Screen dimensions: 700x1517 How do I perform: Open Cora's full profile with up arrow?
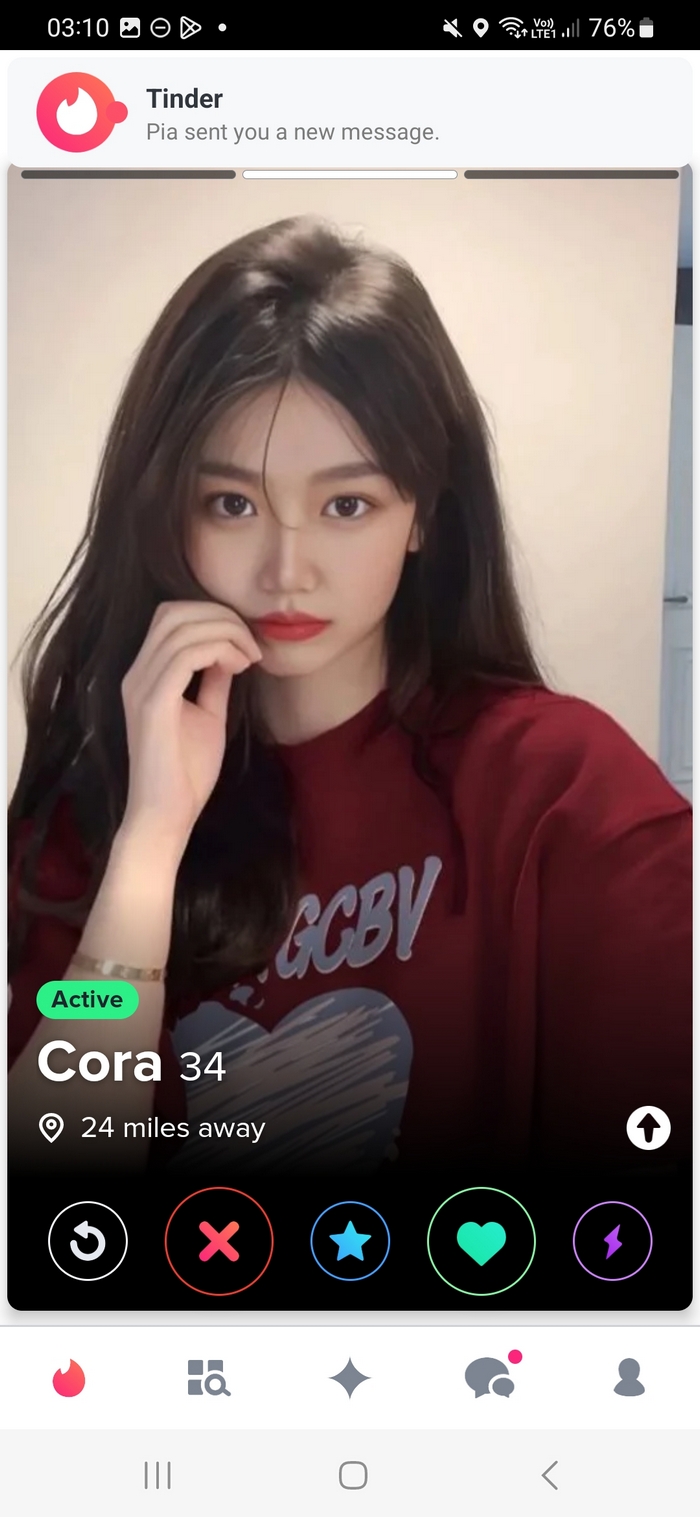pos(648,1128)
